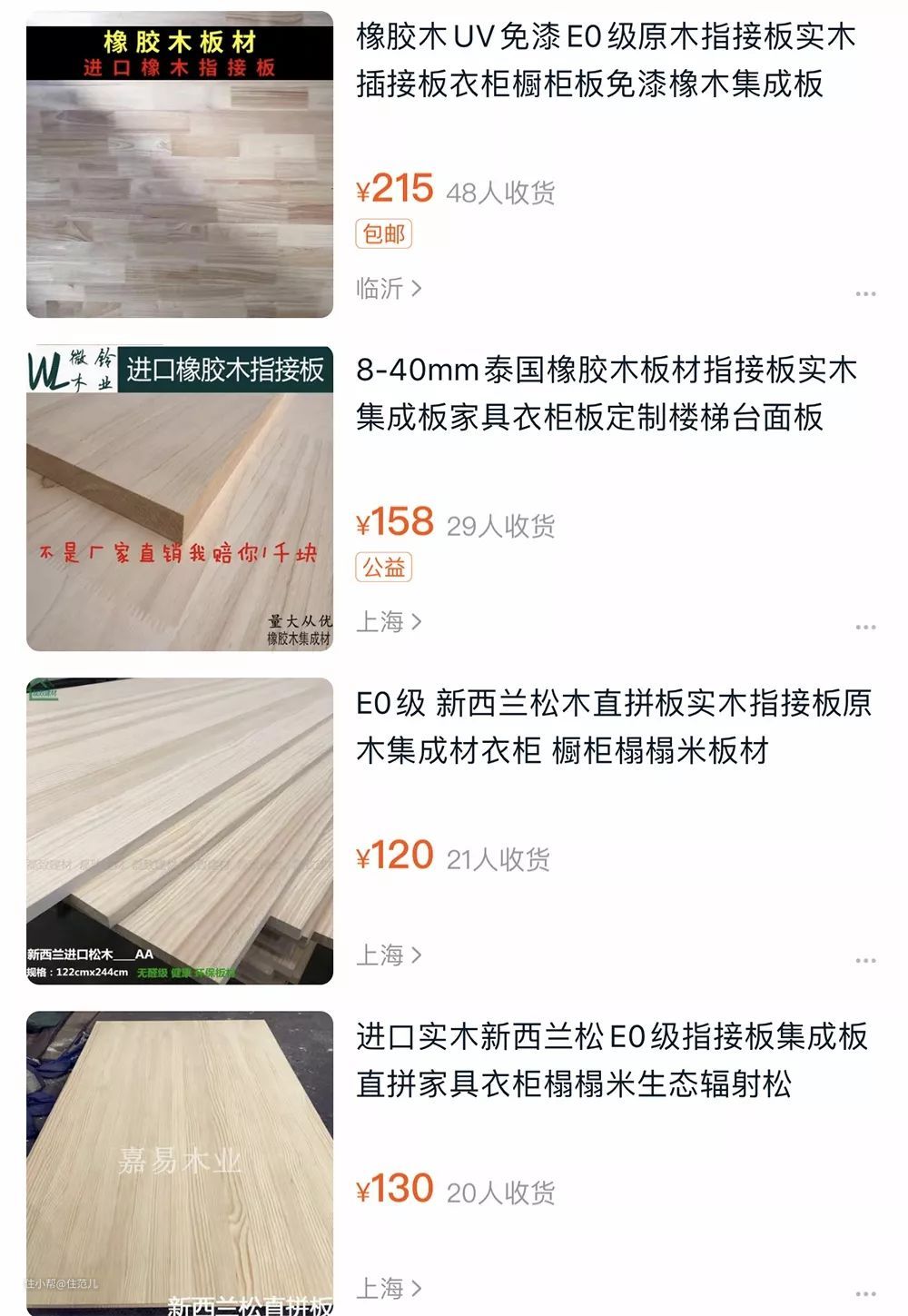Open more options for ¥215 橡胶木 item

[865, 293]
